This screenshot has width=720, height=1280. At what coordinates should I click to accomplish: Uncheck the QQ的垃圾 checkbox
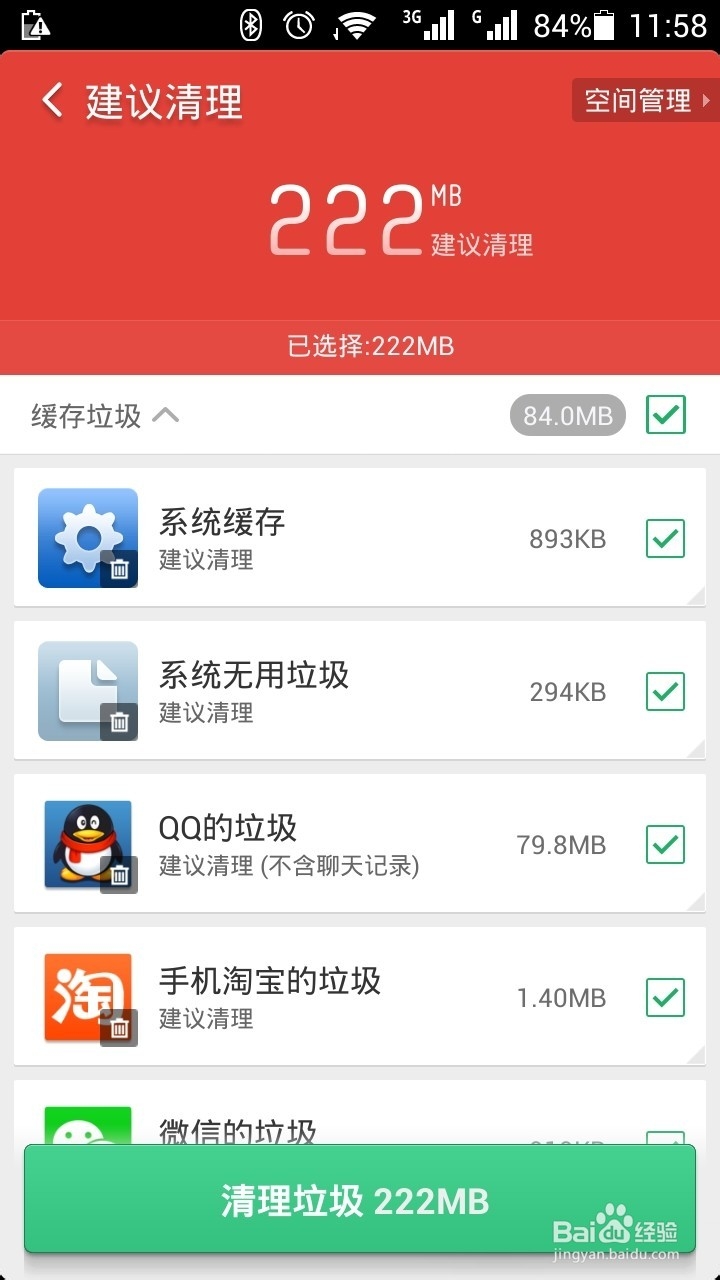pyautogui.click(x=664, y=845)
